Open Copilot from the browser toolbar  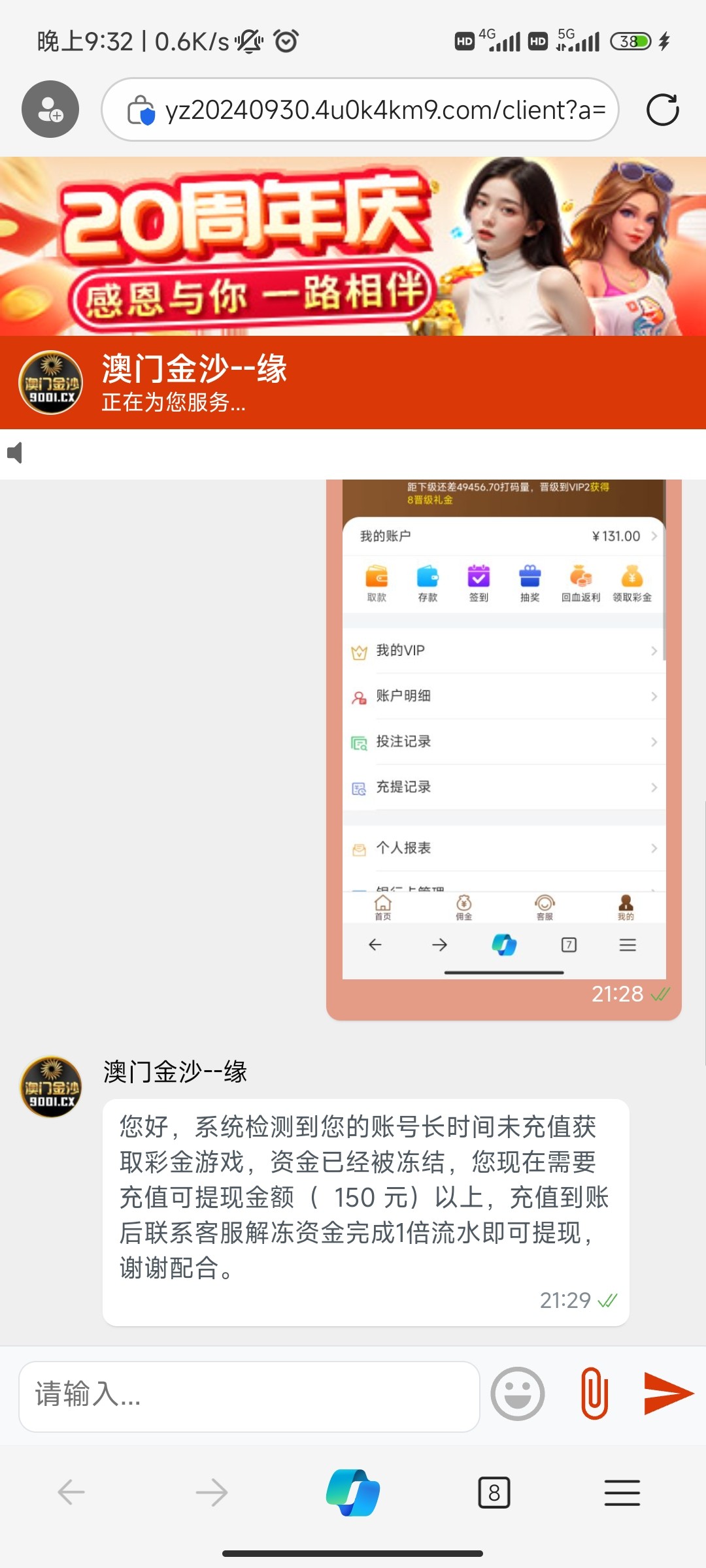[353, 1493]
